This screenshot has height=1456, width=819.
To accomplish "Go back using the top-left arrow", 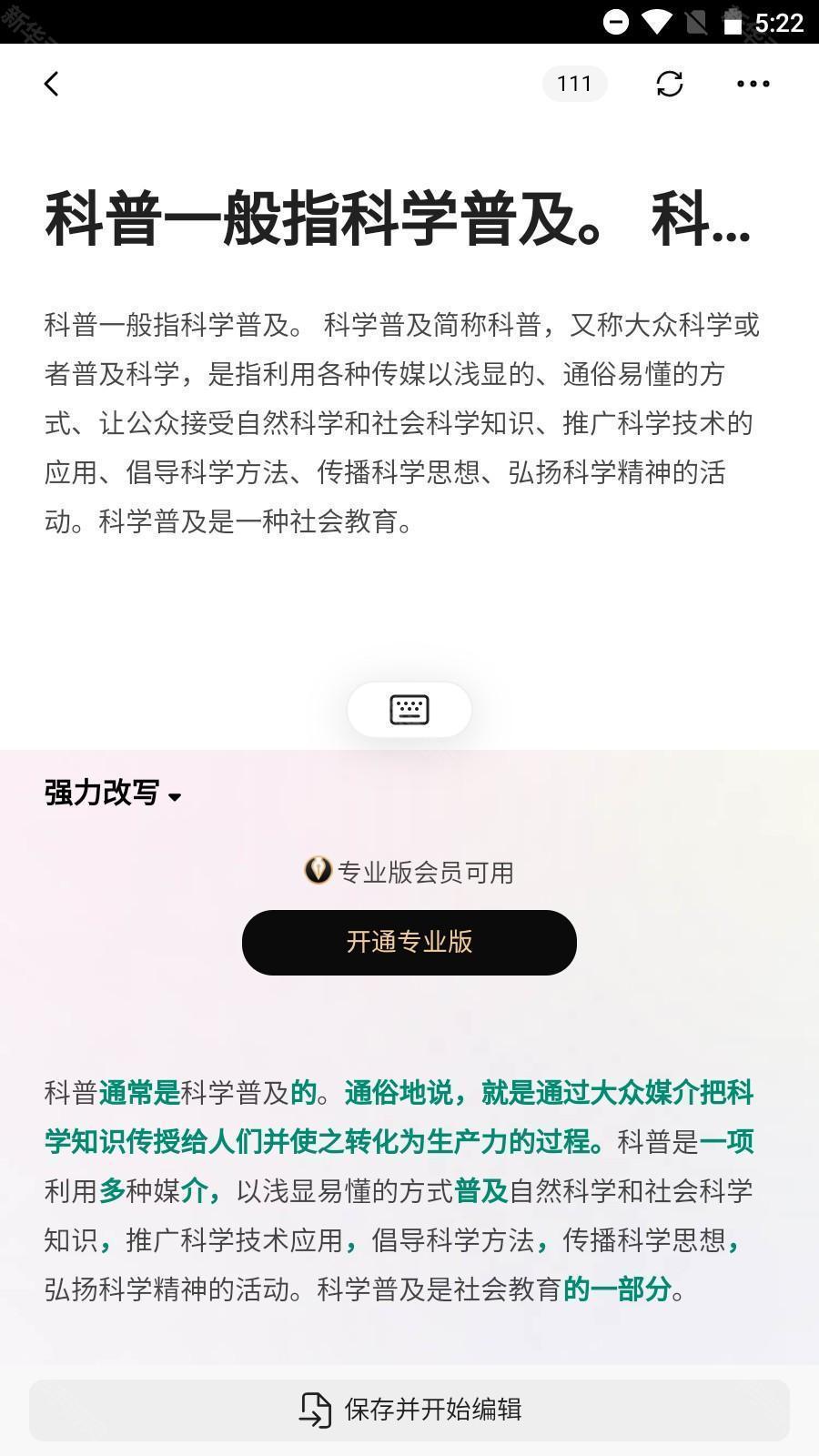I will click(51, 84).
